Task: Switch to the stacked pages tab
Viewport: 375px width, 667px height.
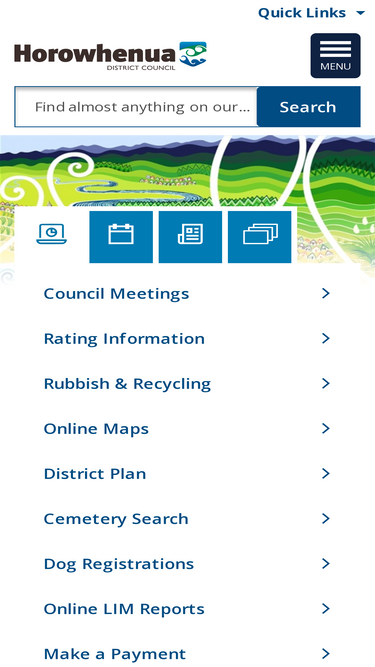Action: [260, 237]
